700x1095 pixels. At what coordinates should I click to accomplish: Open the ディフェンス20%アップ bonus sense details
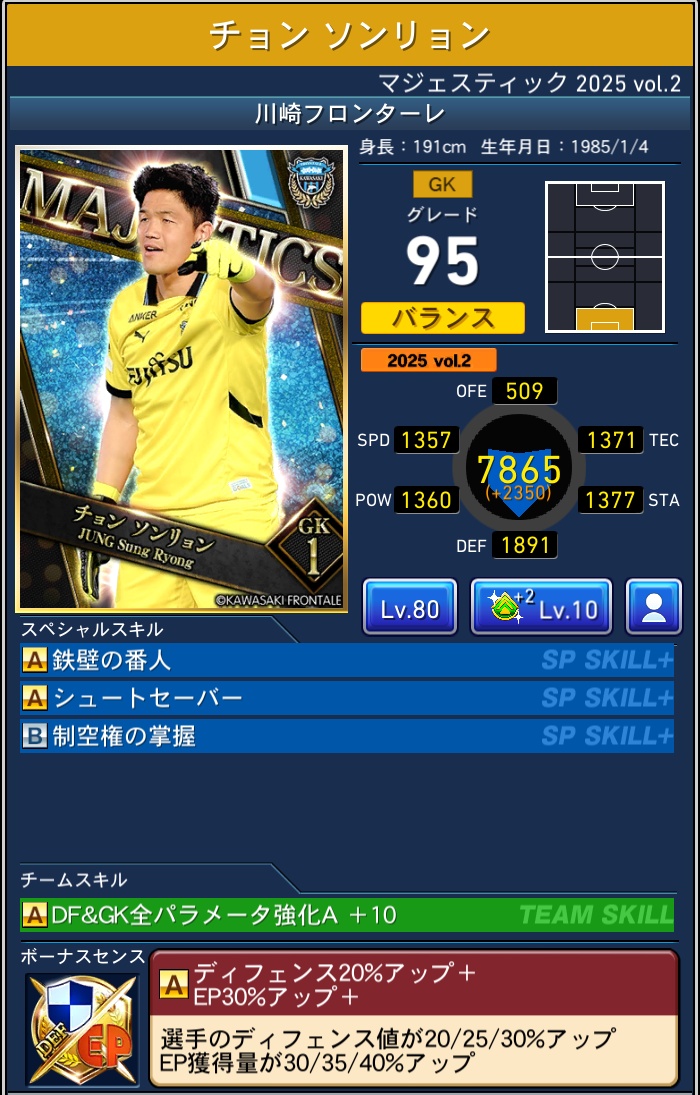tap(414, 1016)
